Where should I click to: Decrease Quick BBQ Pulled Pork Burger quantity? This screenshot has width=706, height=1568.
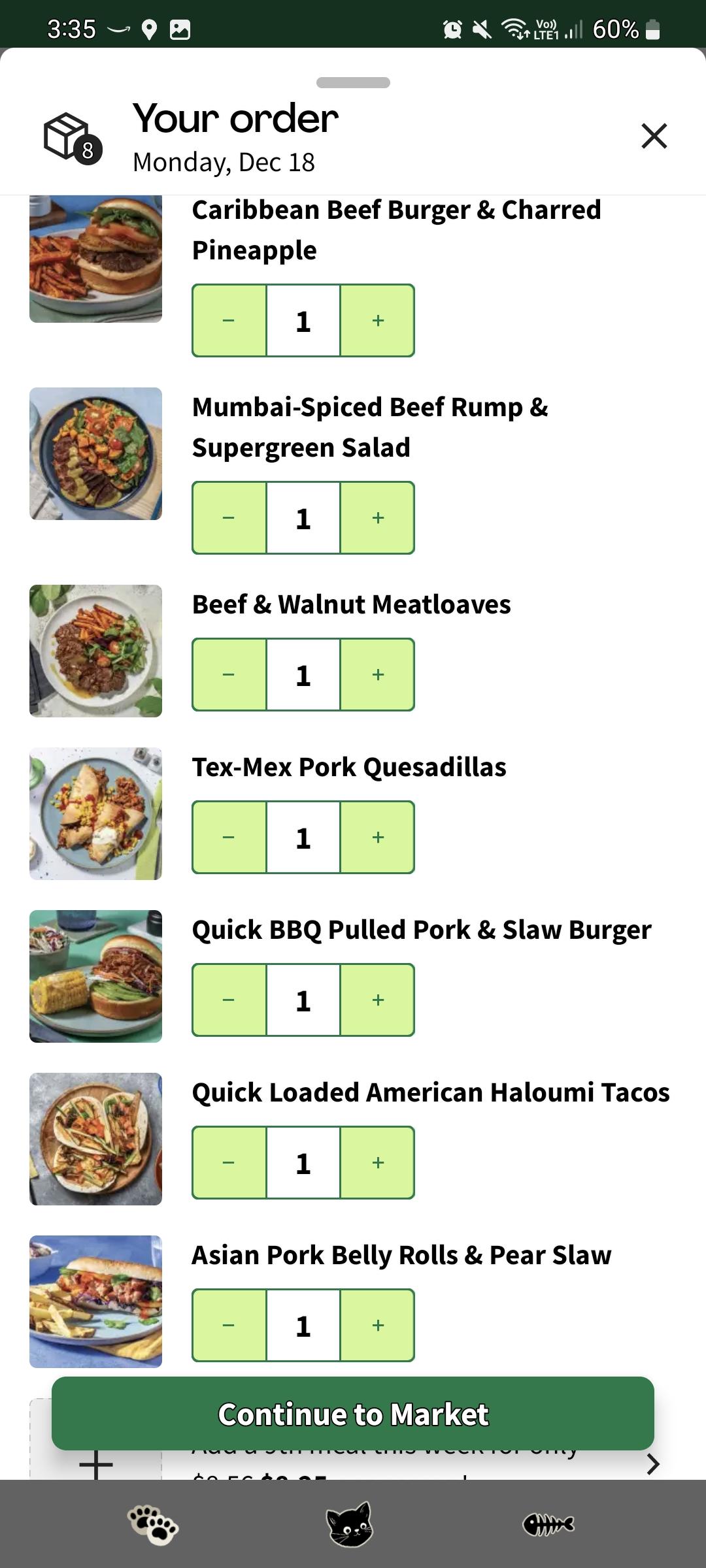(229, 1000)
